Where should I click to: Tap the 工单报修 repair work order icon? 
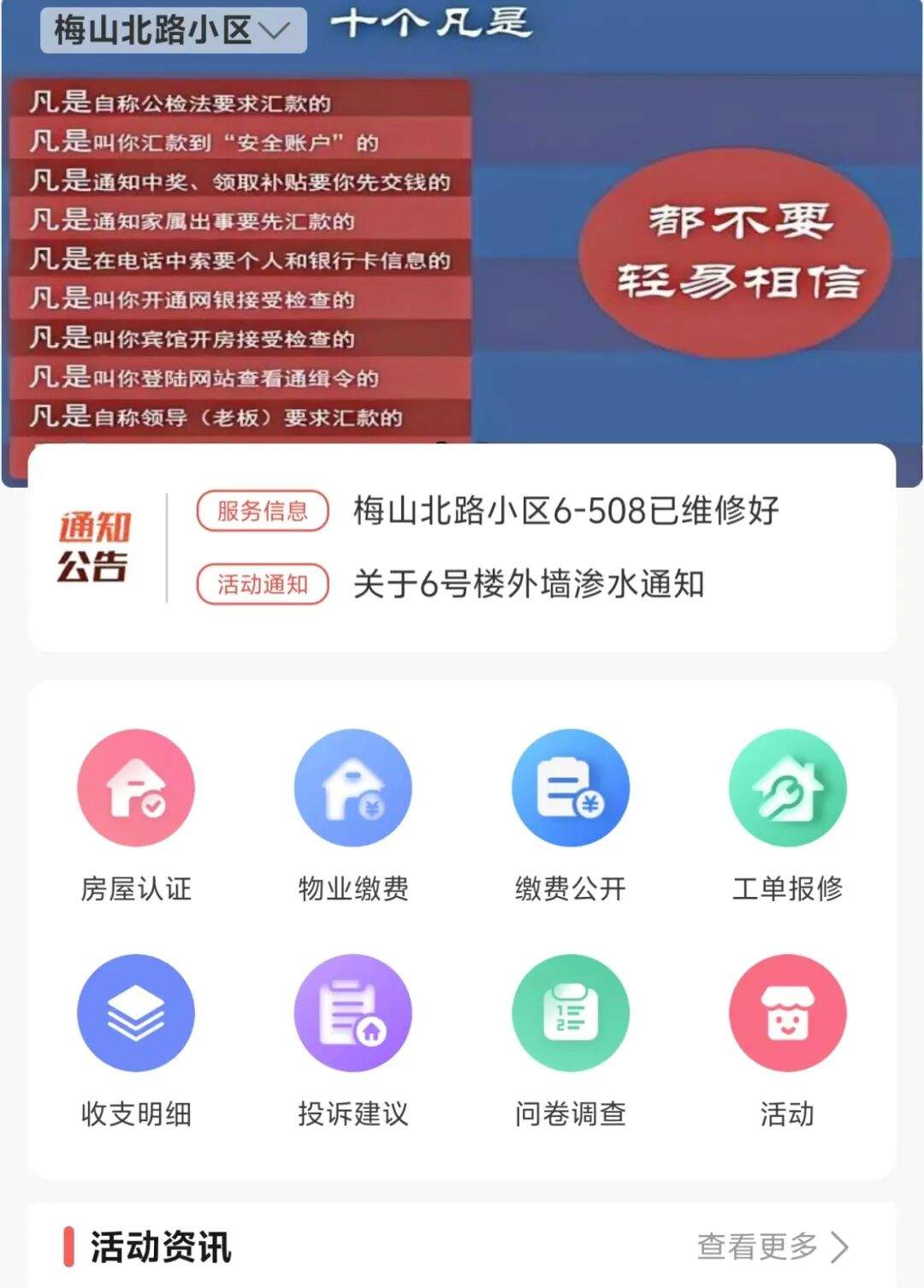point(788,788)
